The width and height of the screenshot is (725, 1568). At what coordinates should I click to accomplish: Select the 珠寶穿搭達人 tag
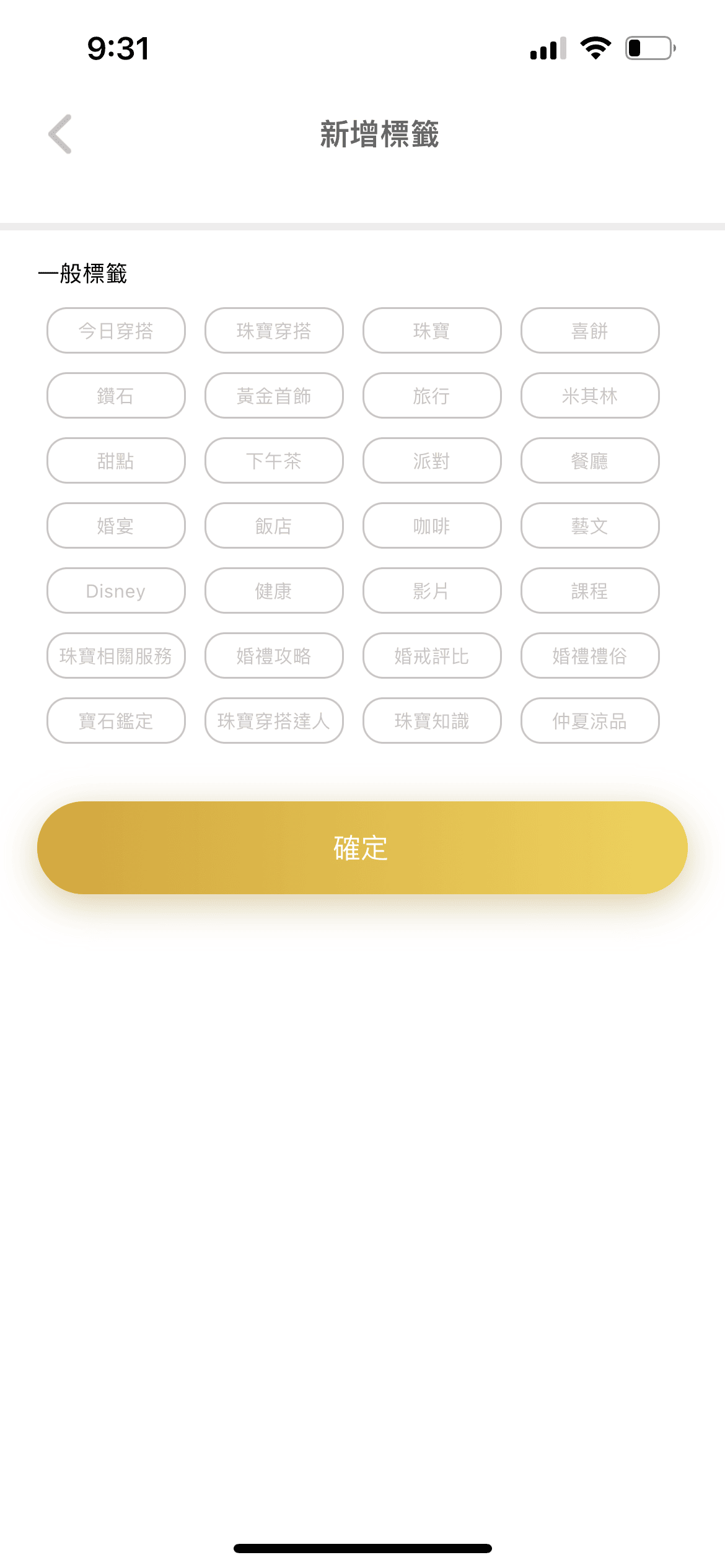273,721
